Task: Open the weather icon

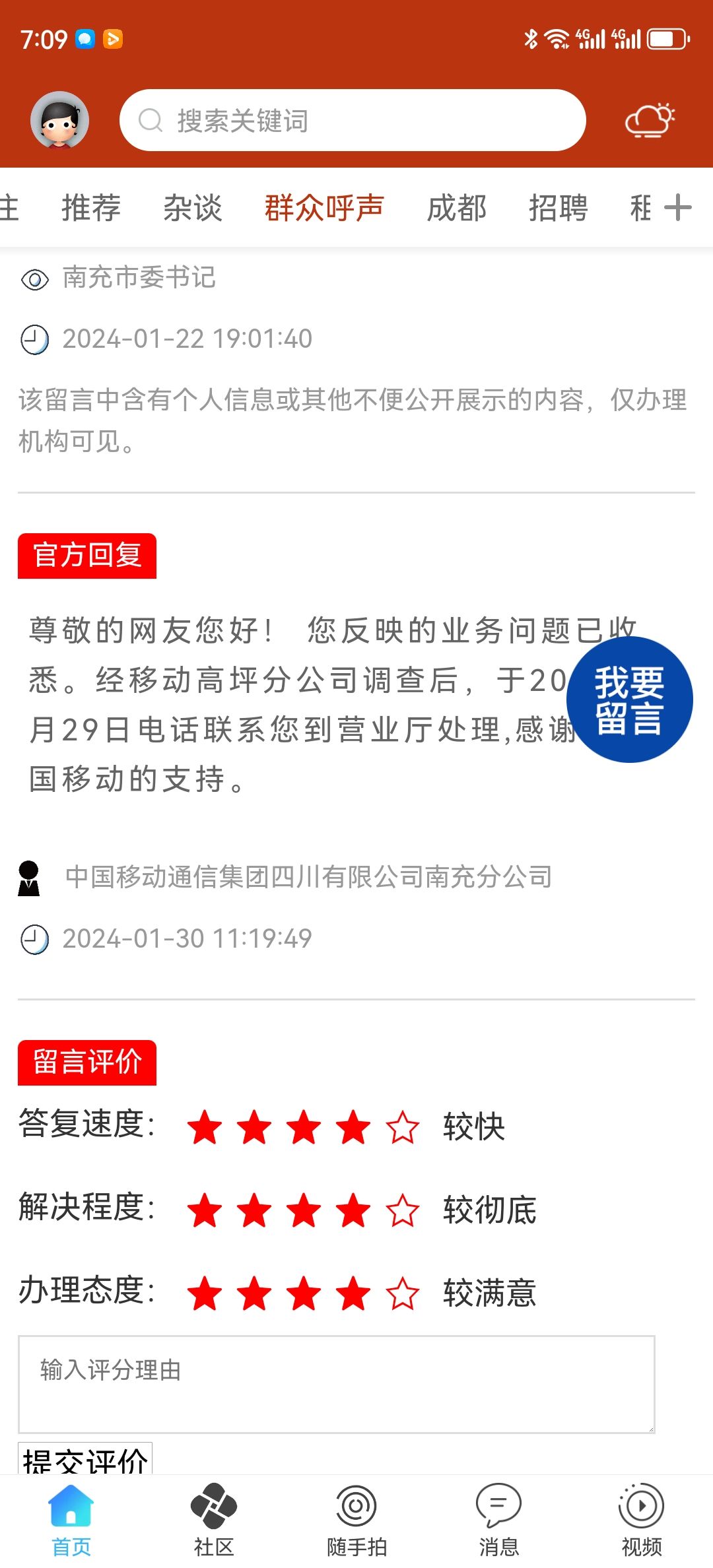Action: click(650, 120)
